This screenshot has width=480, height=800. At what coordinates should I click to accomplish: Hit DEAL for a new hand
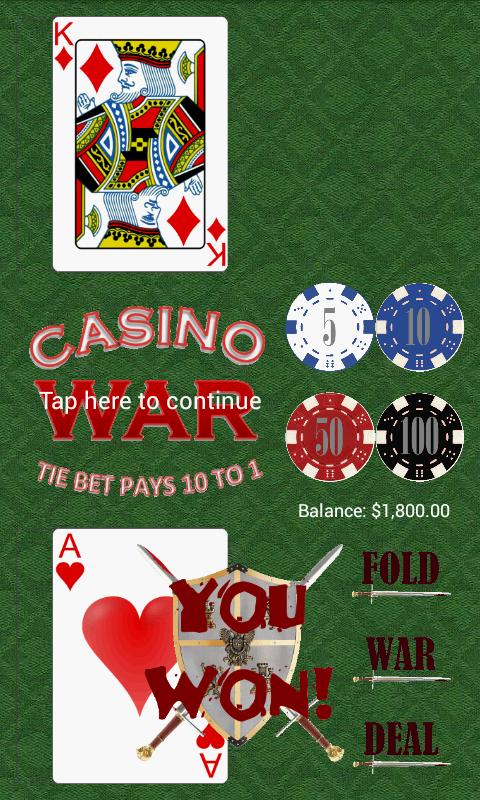(x=401, y=745)
